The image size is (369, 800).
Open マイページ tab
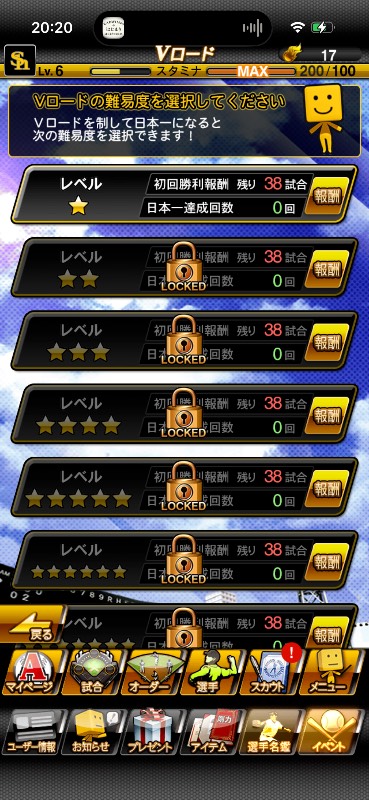tap(32, 672)
